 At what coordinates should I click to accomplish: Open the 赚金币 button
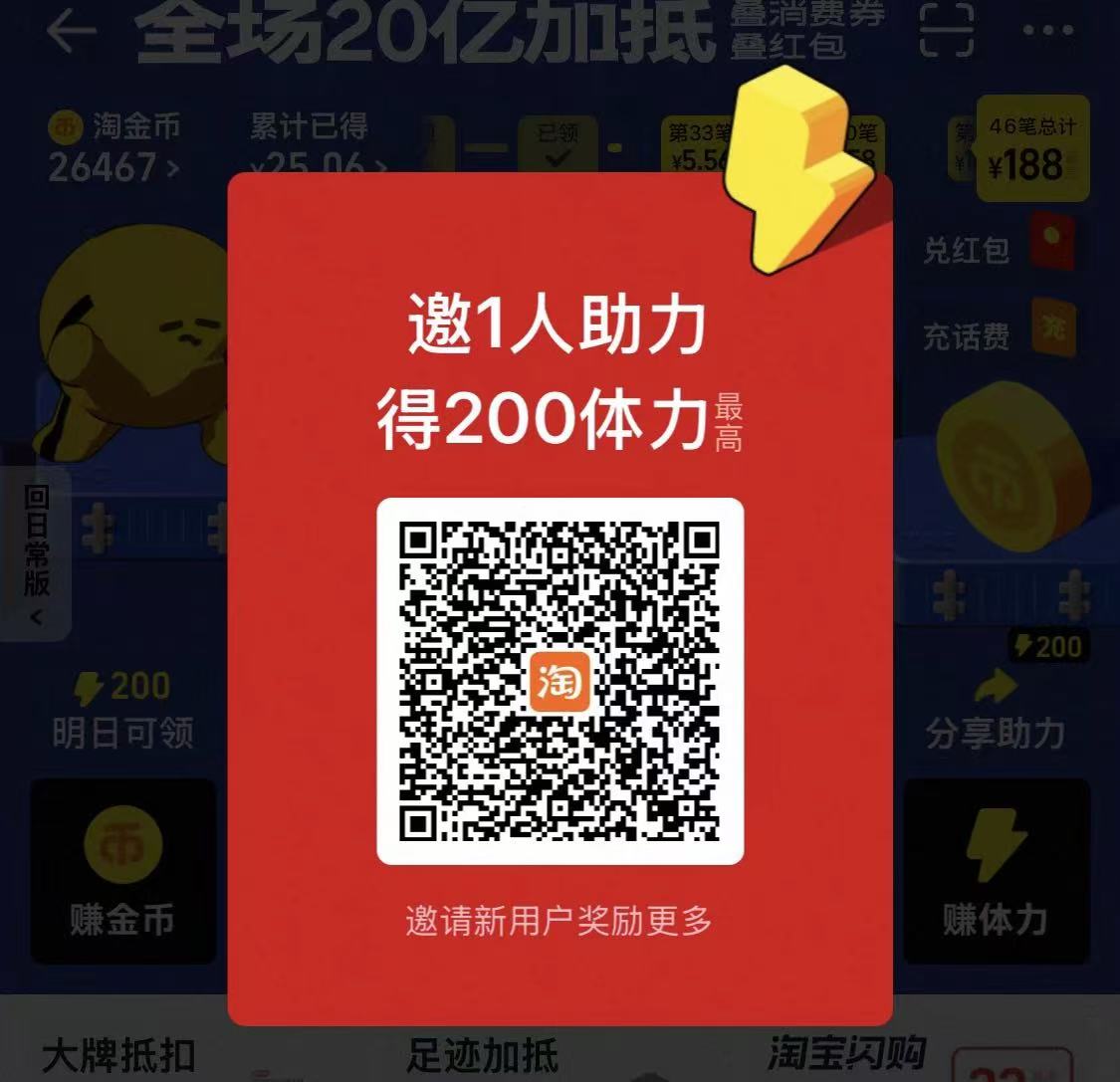[x=122, y=870]
